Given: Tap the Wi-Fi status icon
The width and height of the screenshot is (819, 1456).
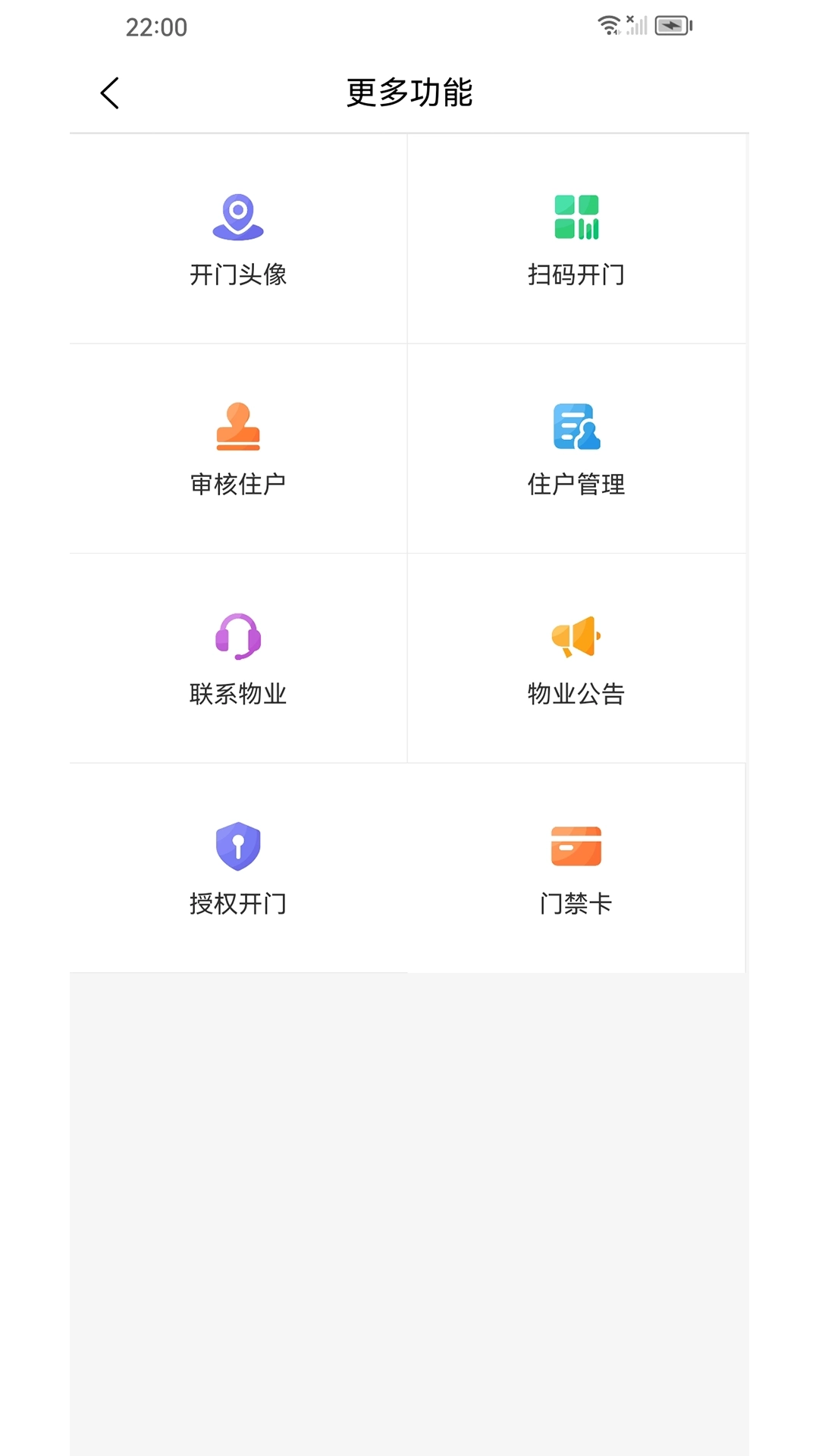Looking at the screenshot, I should [x=607, y=25].
